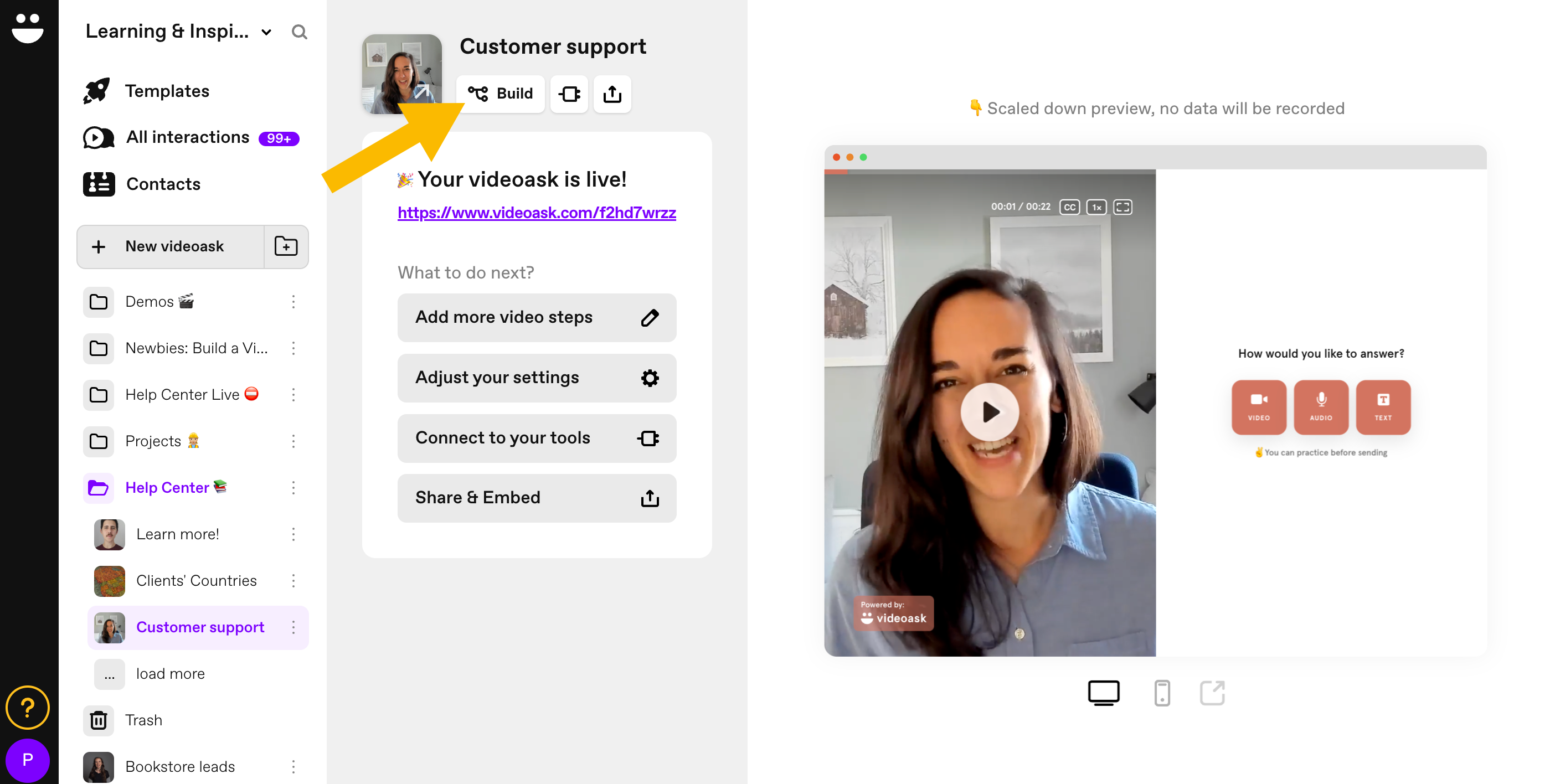Viewport: 1555px width, 784px height.
Task: Open the videoask.com/f2hd7wrzz link
Action: [x=536, y=213]
